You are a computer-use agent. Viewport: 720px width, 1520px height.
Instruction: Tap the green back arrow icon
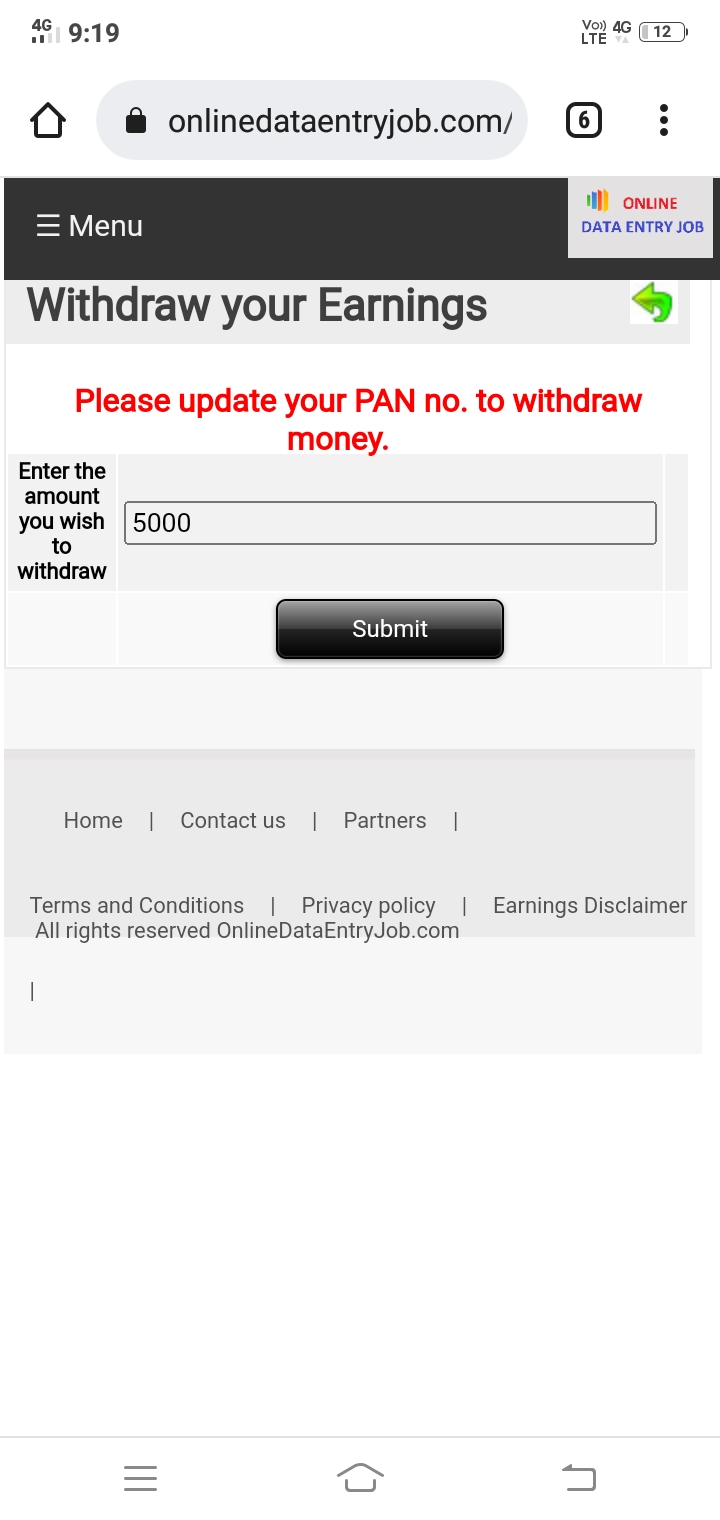click(653, 302)
